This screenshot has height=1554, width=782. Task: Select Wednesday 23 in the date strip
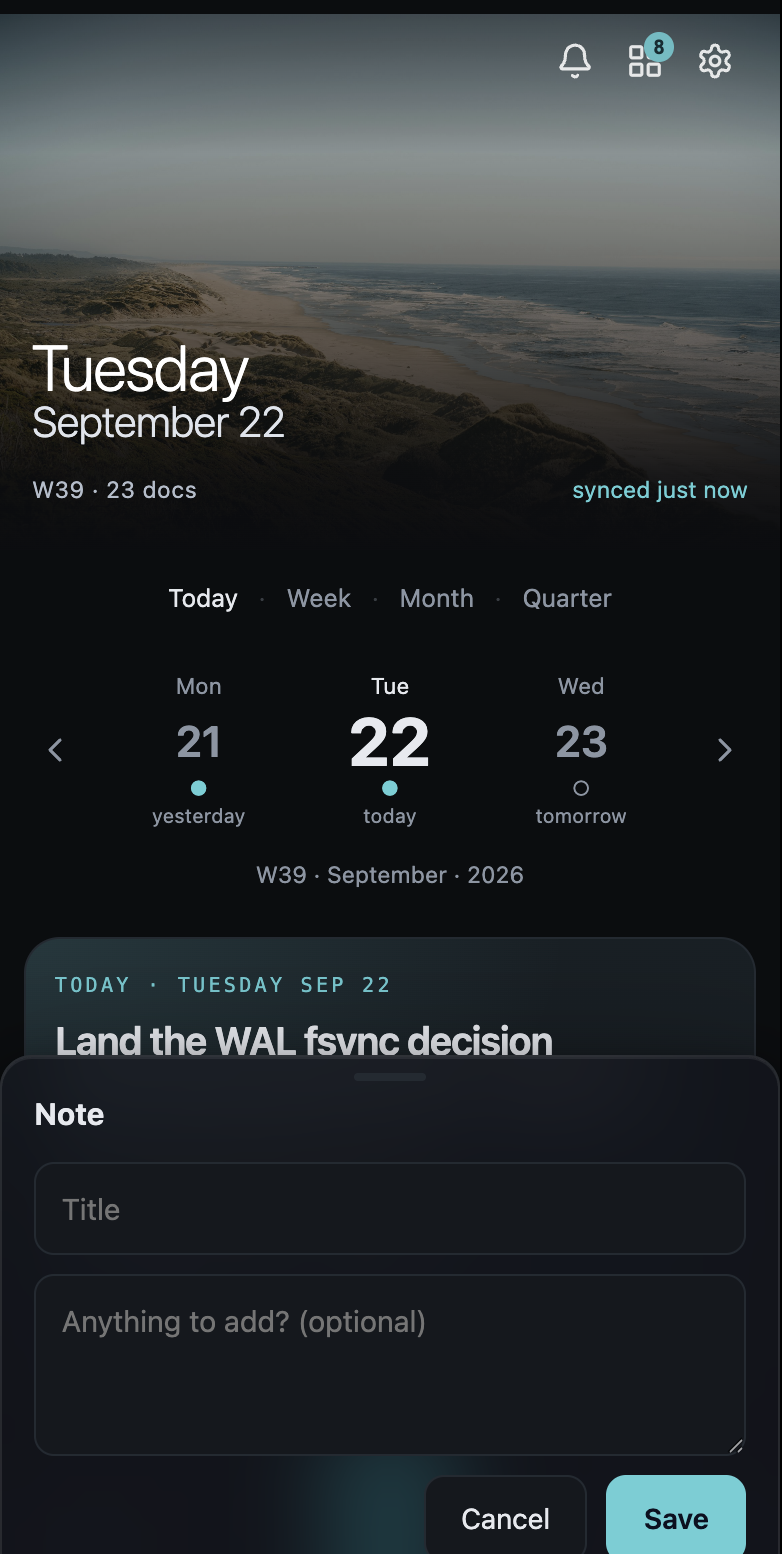tap(581, 750)
